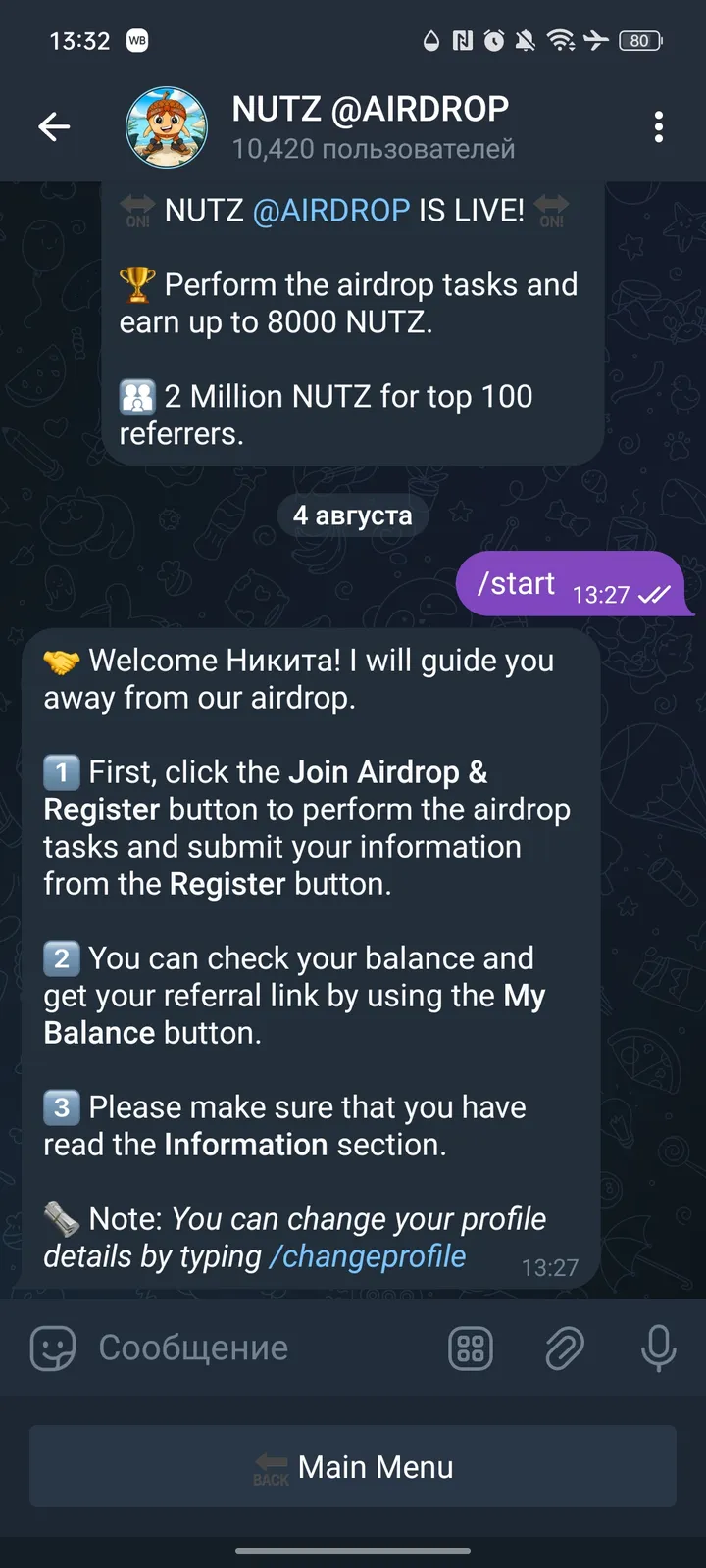Tap the /changeprofile command link
706x1568 pixels.
tap(368, 1255)
